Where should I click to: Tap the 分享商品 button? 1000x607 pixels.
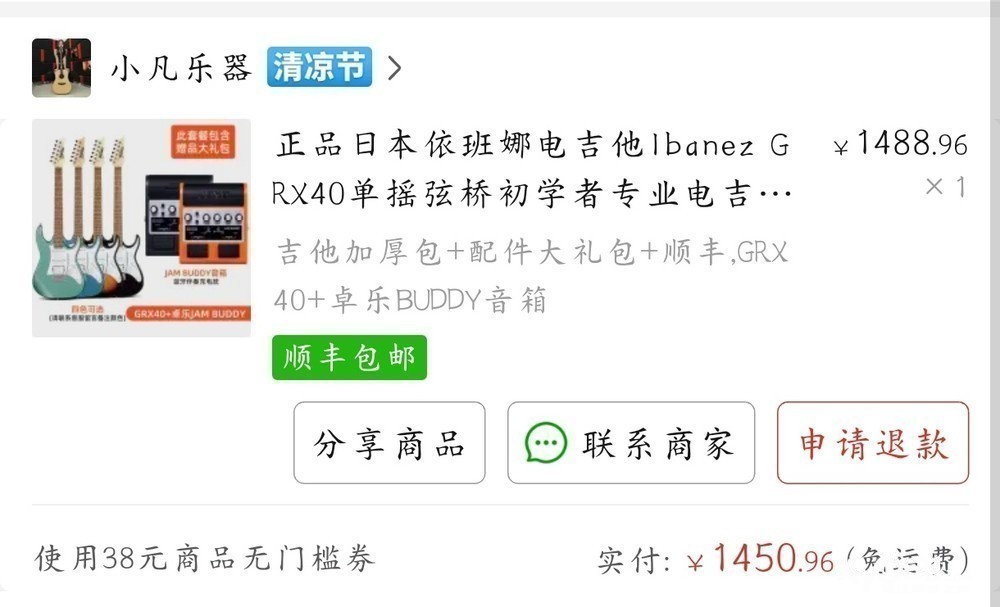point(389,442)
